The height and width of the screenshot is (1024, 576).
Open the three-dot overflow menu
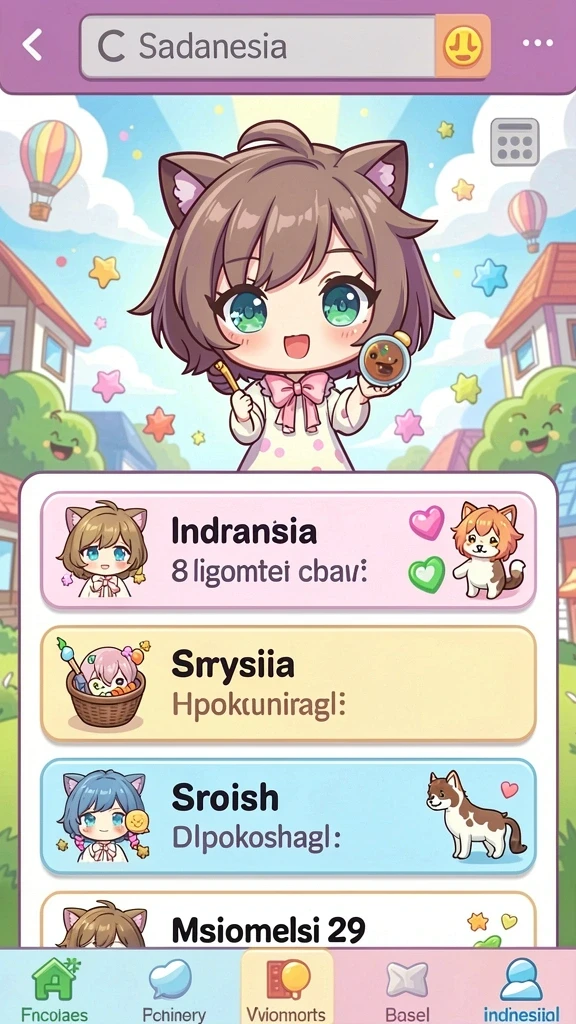pos(537,44)
